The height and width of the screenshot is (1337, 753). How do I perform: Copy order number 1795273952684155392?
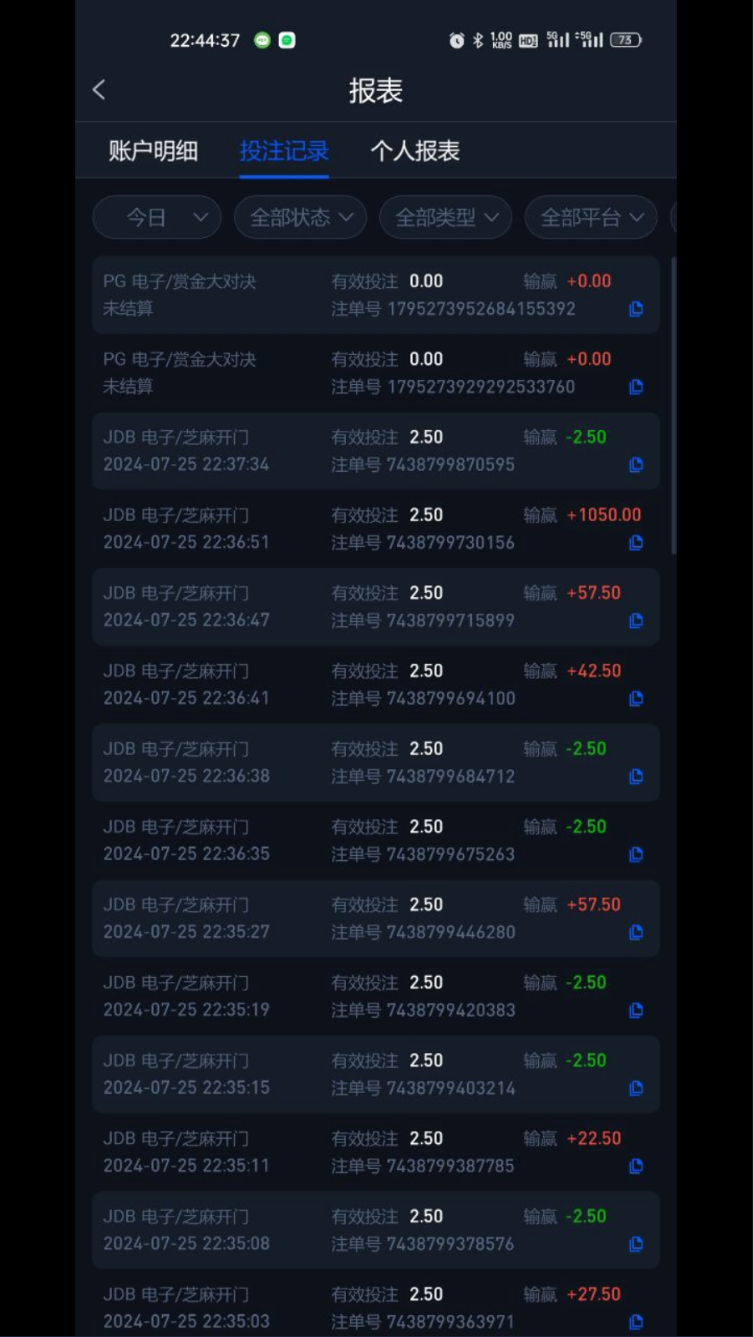[x=636, y=309]
